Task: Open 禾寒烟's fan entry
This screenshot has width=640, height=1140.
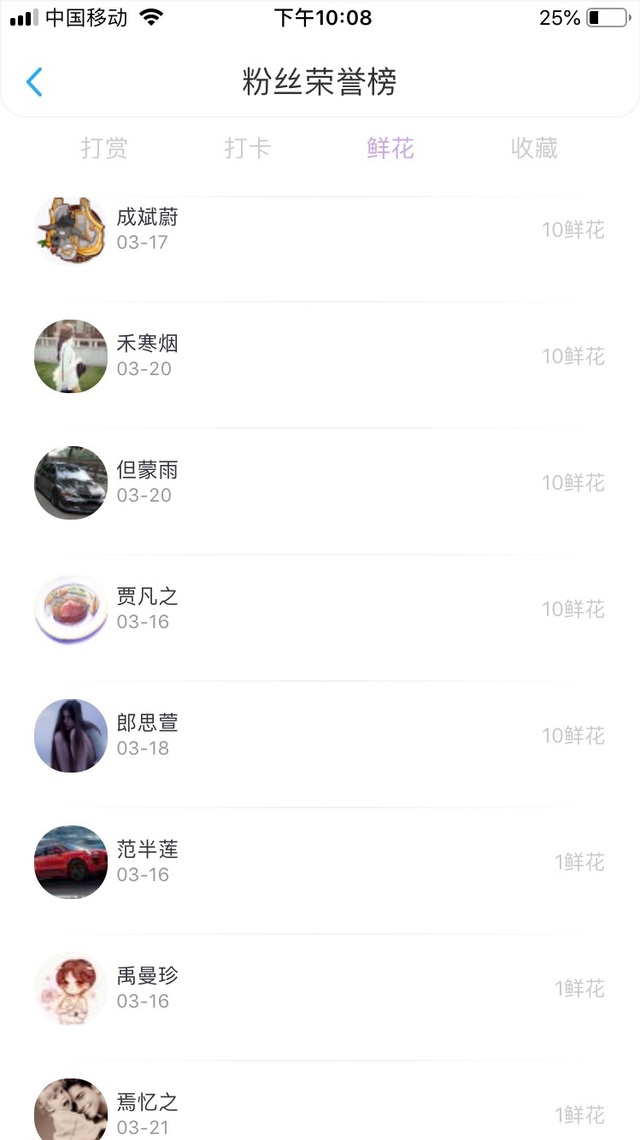Action: click(x=320, y=356)
